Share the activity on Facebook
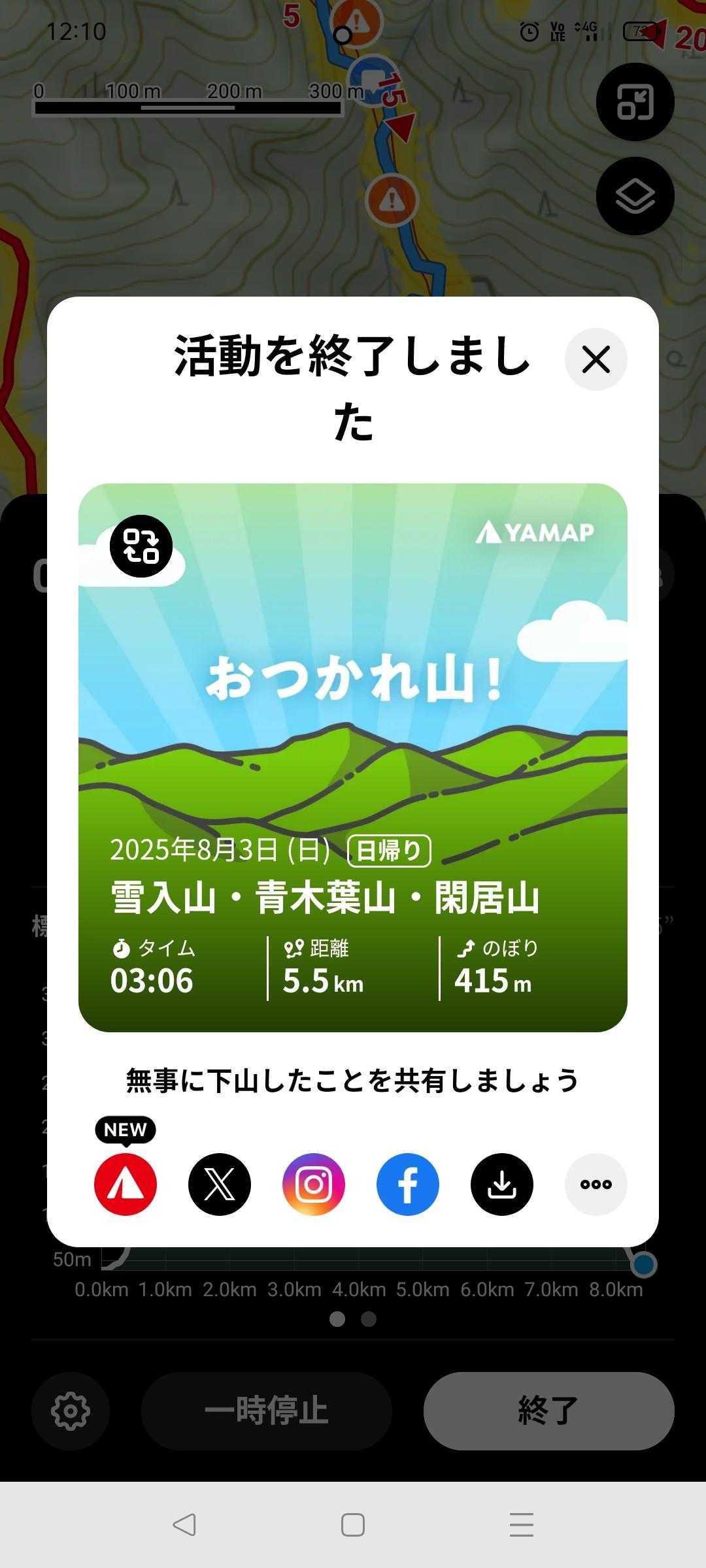 point(408,1184)
